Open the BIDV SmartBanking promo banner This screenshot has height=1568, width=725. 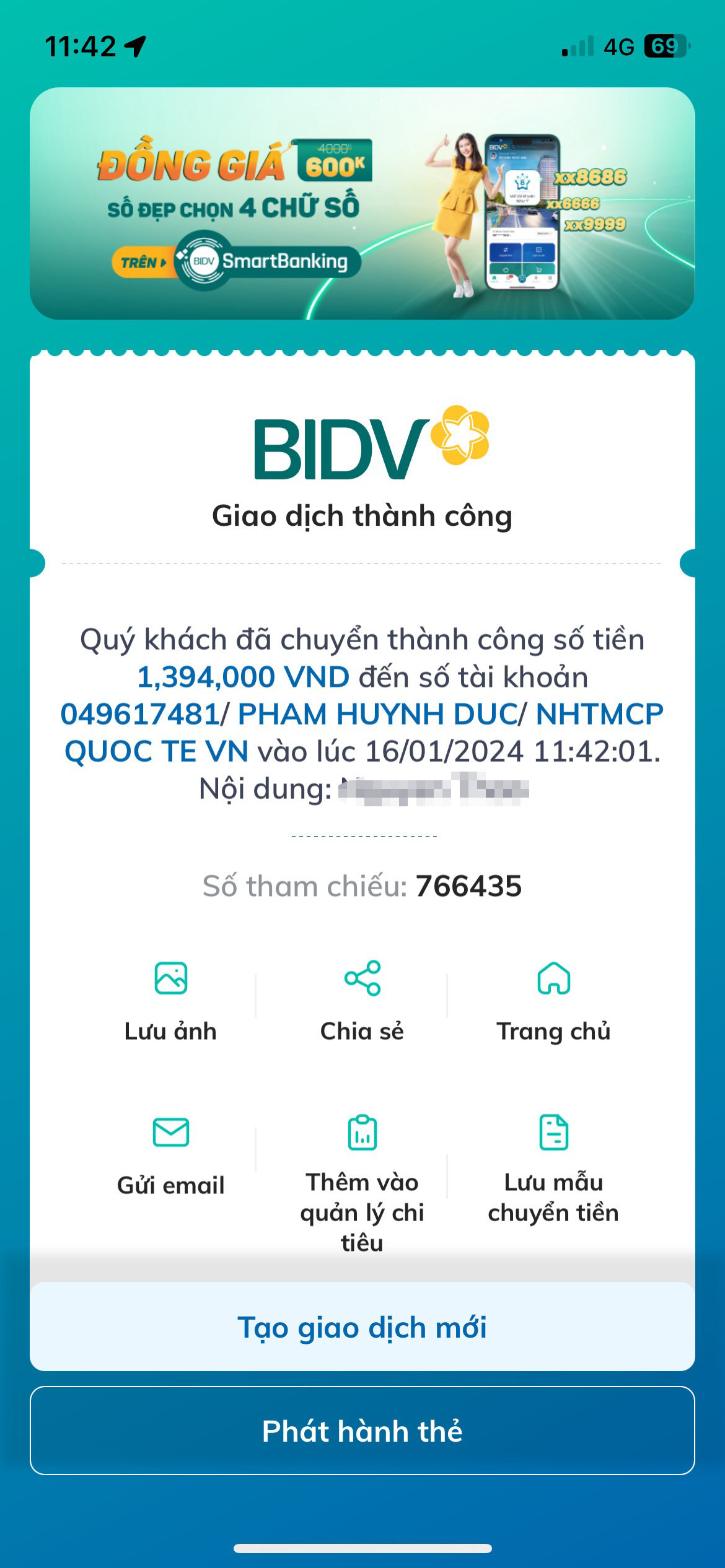pyautogui.click(x=362, y=204)
